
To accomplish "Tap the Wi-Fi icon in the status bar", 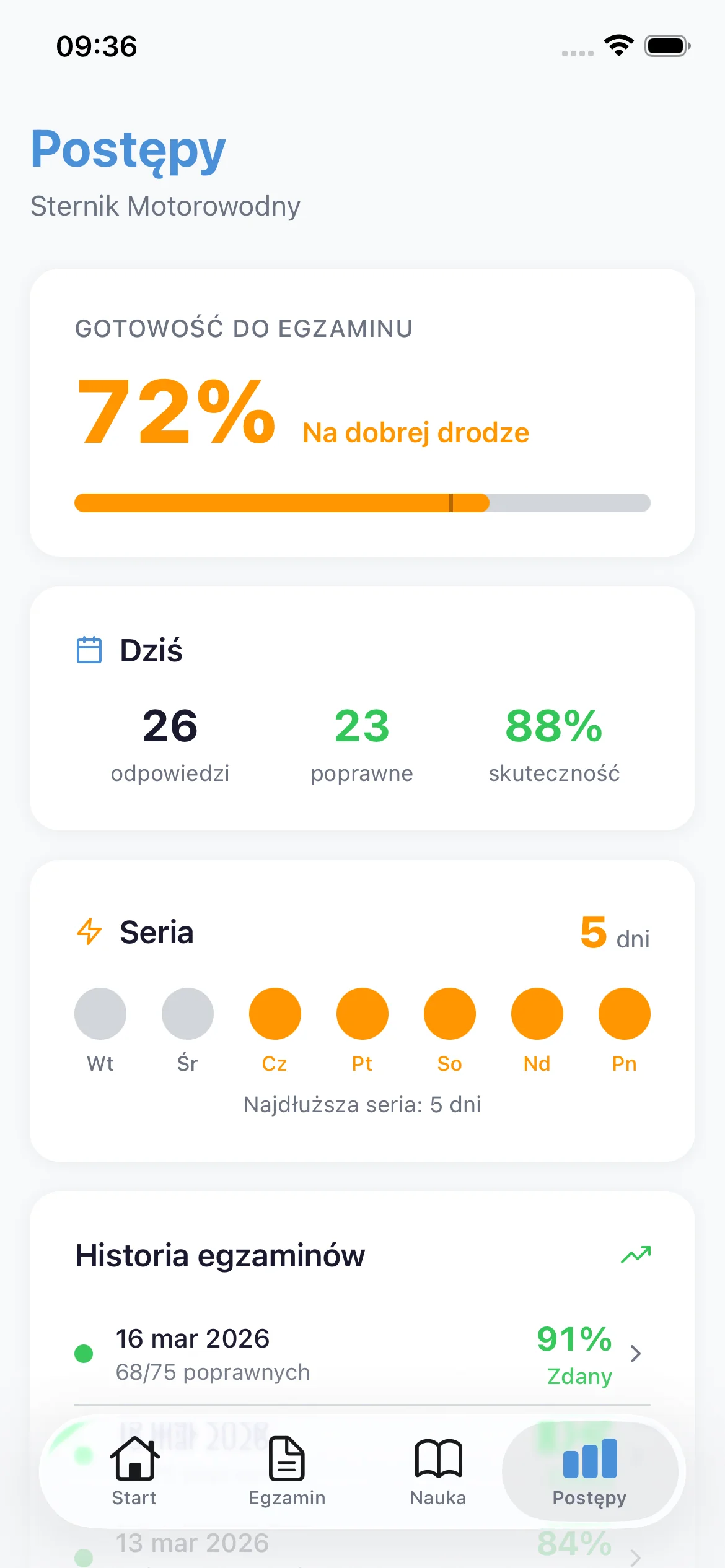I will pyautogui.click(x=619, y=43).
